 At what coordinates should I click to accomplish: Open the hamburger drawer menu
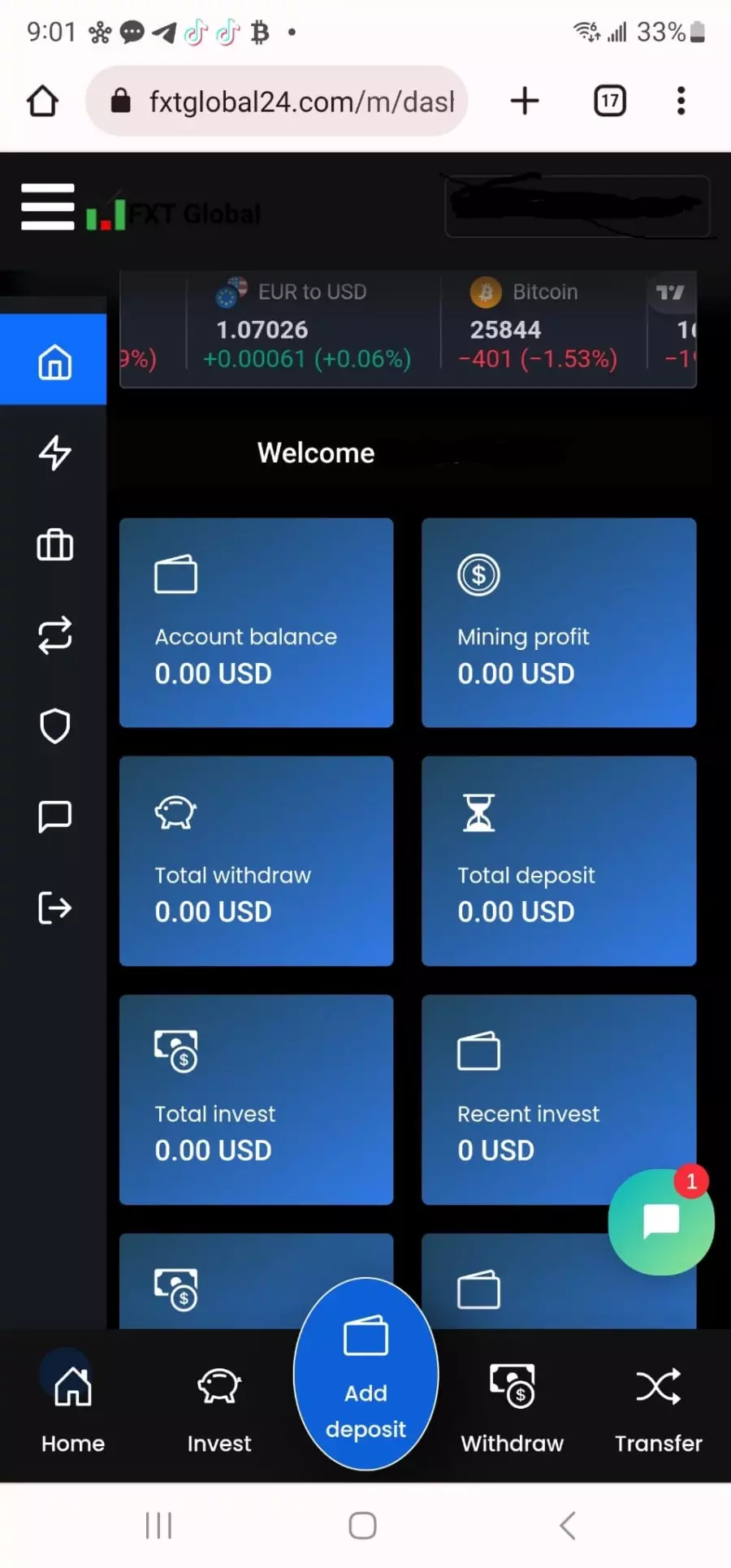coord(48,206)
